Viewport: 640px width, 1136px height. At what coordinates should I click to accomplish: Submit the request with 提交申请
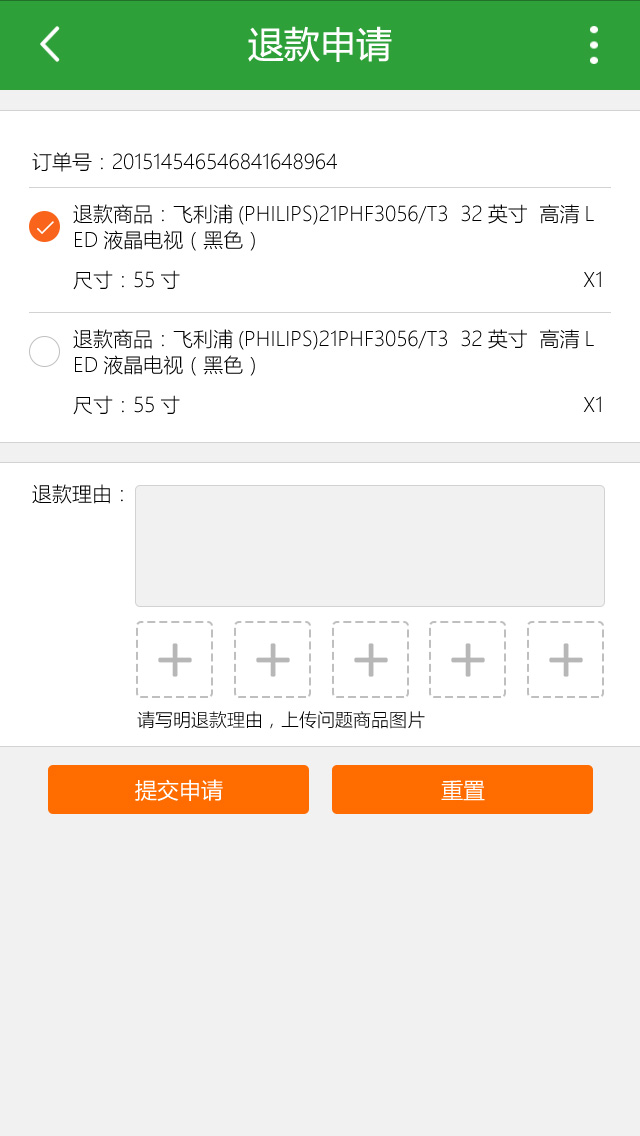178,790
